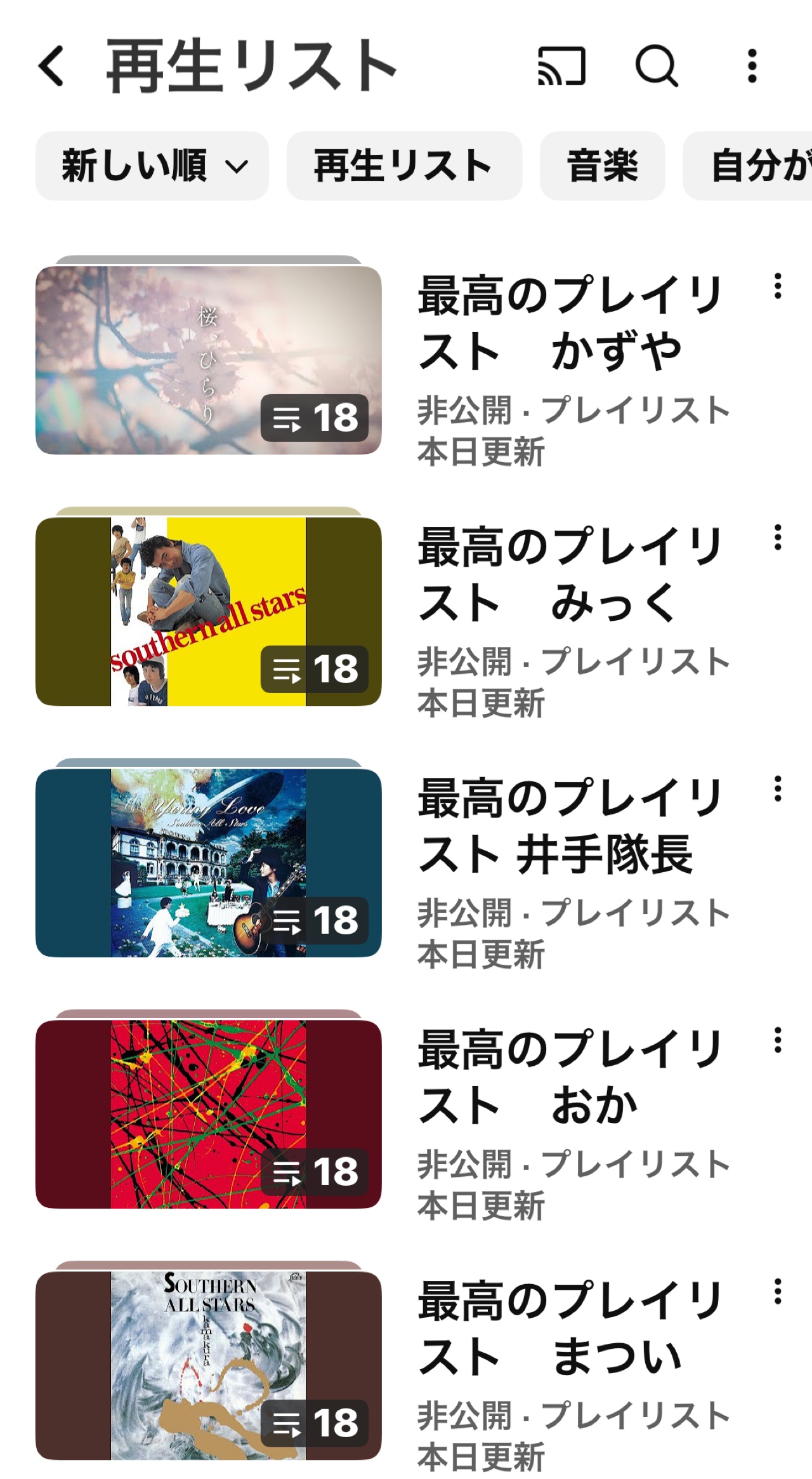Open playlist 最高のプレイリスト みっく
Screen dimensions: 812x1479
coord(208,611)
